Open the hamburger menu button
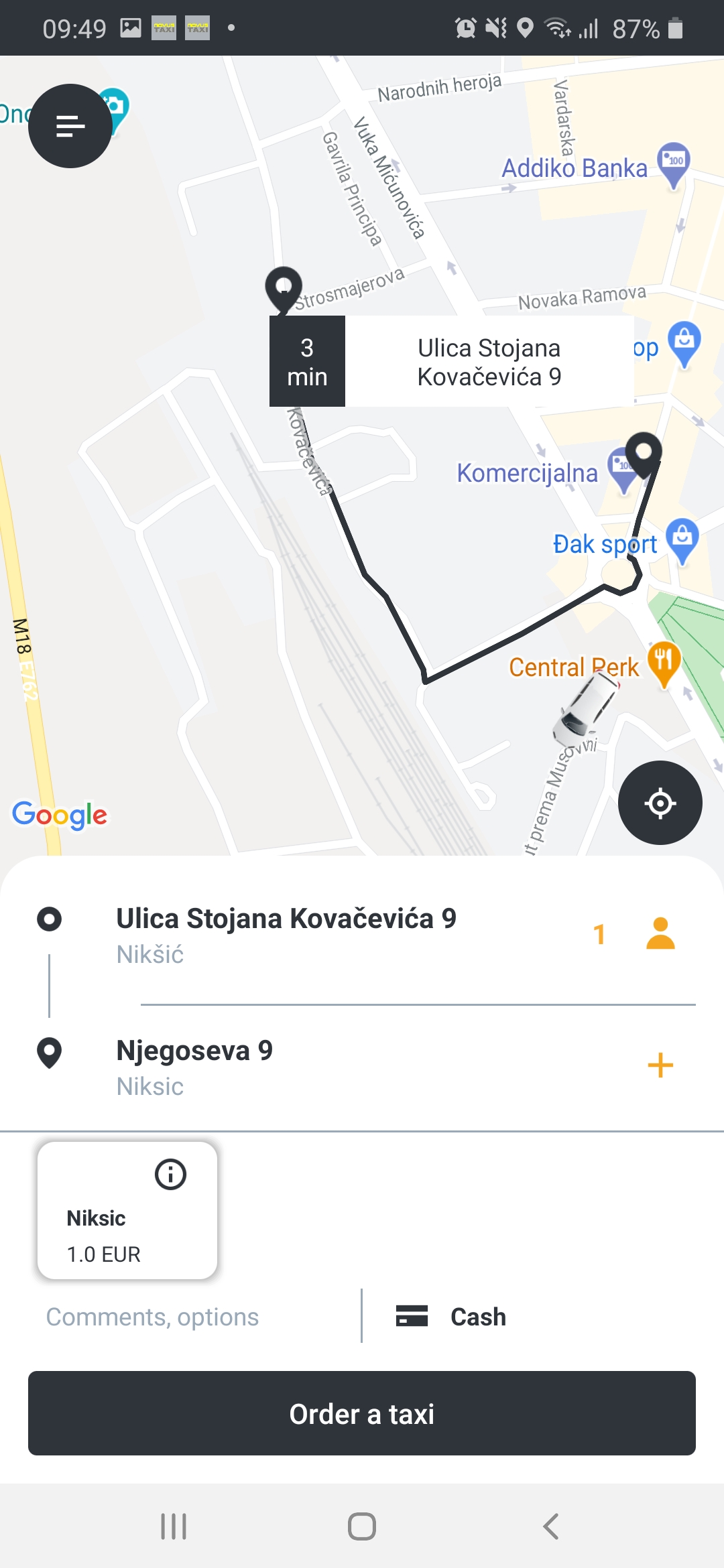Screen dimensions: 724x1568 tap(70, 126)
